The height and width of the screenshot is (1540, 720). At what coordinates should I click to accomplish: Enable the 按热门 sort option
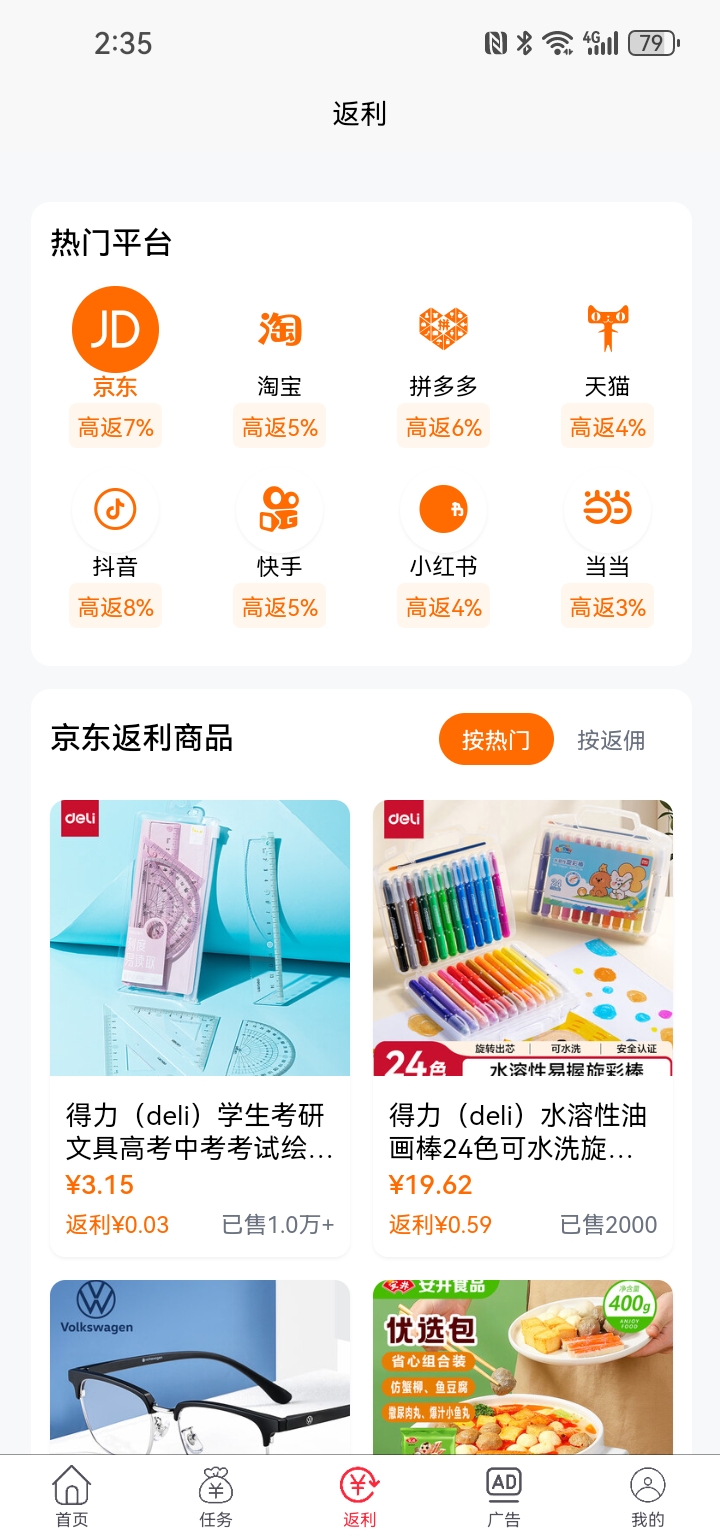point(496,739)
